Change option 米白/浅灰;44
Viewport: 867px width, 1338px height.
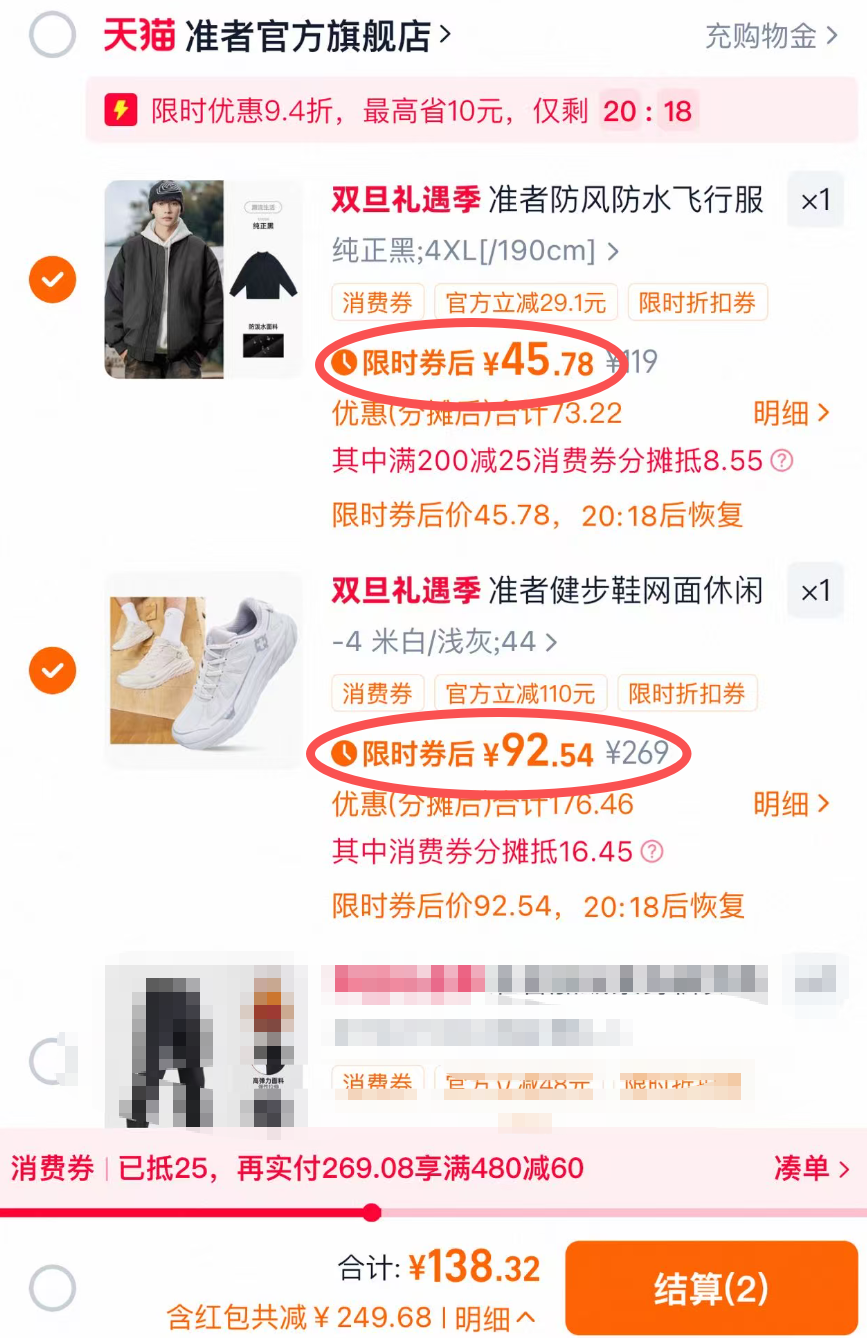(x=445, y=641)
